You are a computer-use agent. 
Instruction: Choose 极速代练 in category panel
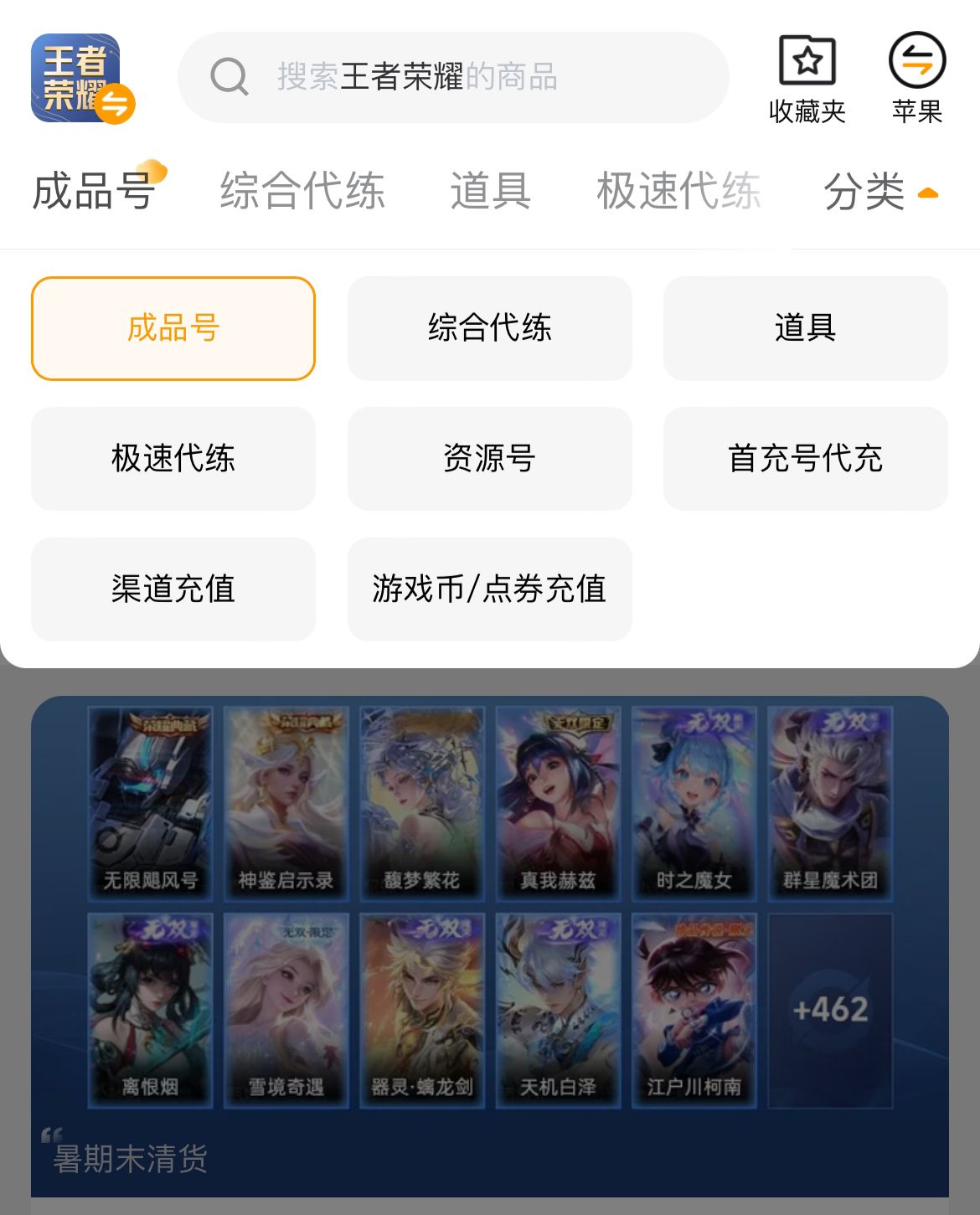pyautogui.click(x=173, y=459)
